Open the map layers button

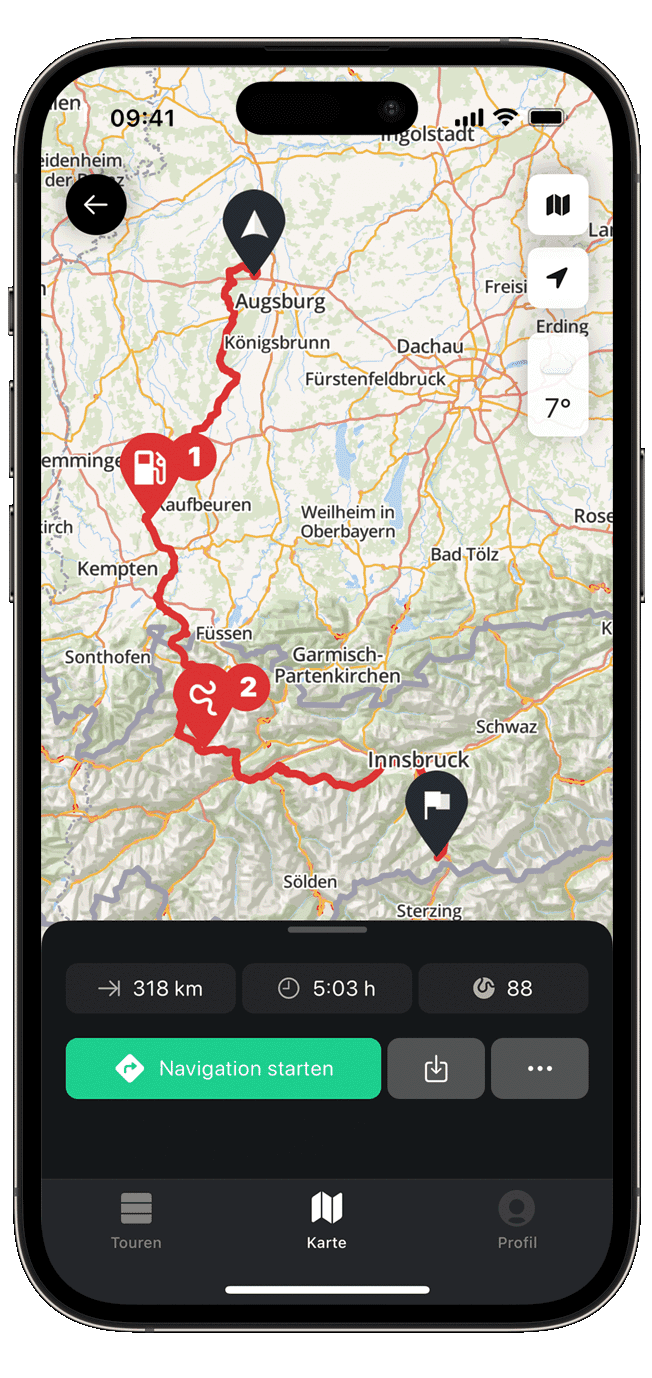[x=557, y=205]
